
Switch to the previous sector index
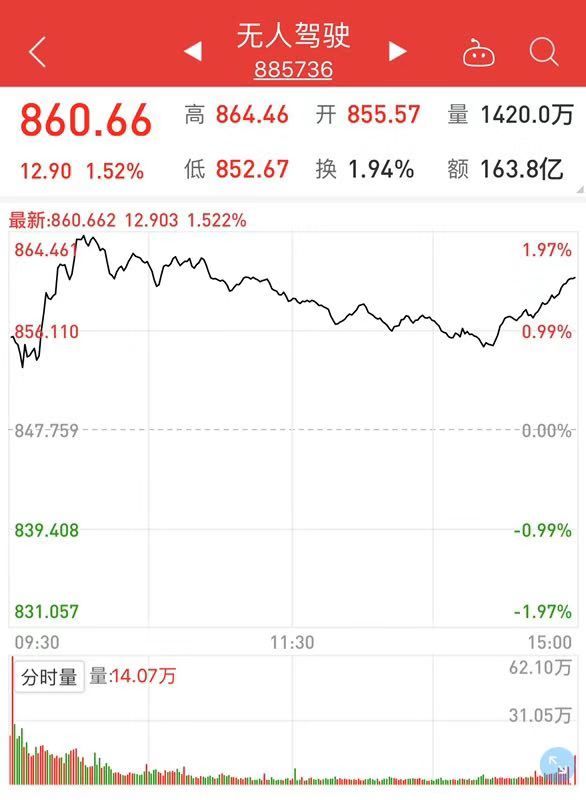tap(193, 51)
